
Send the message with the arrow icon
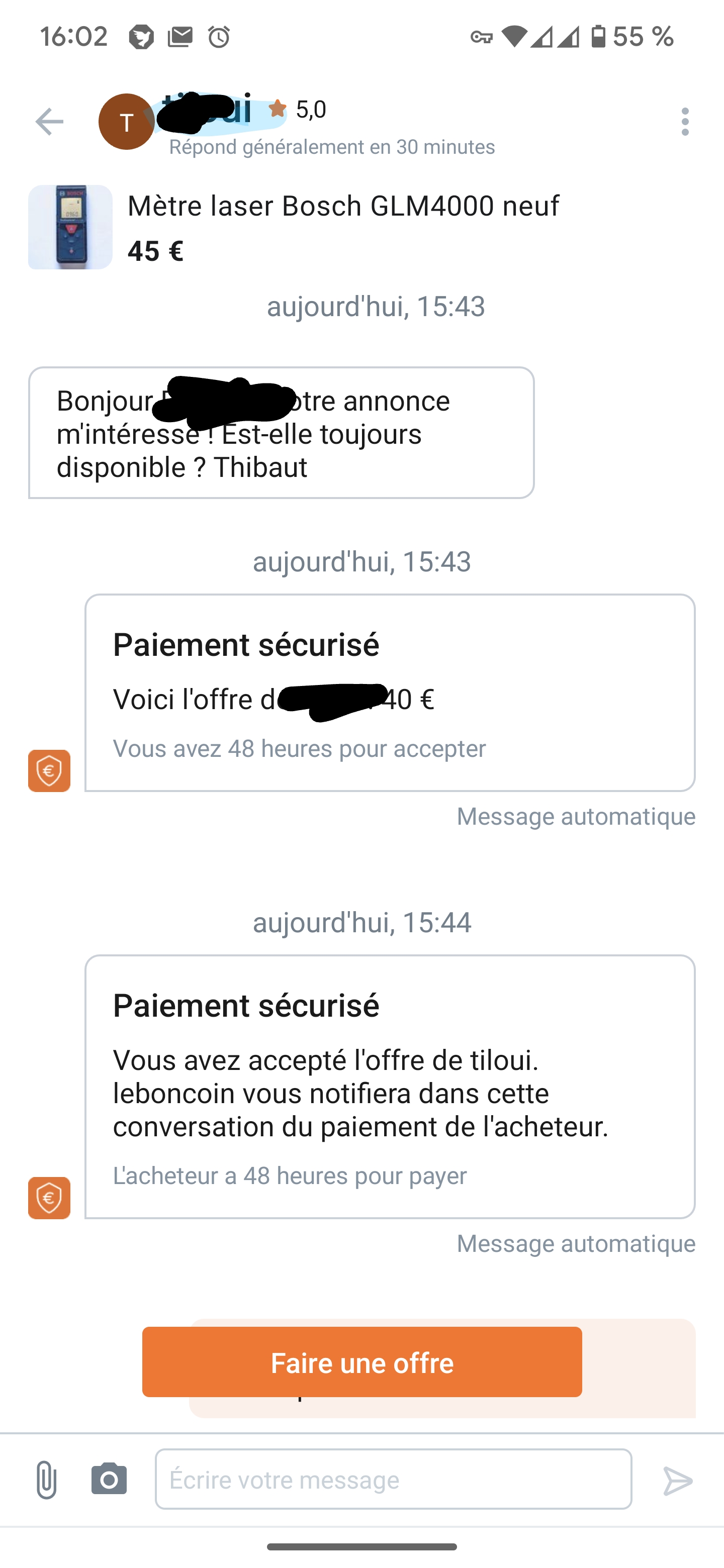click(677, 1481)
